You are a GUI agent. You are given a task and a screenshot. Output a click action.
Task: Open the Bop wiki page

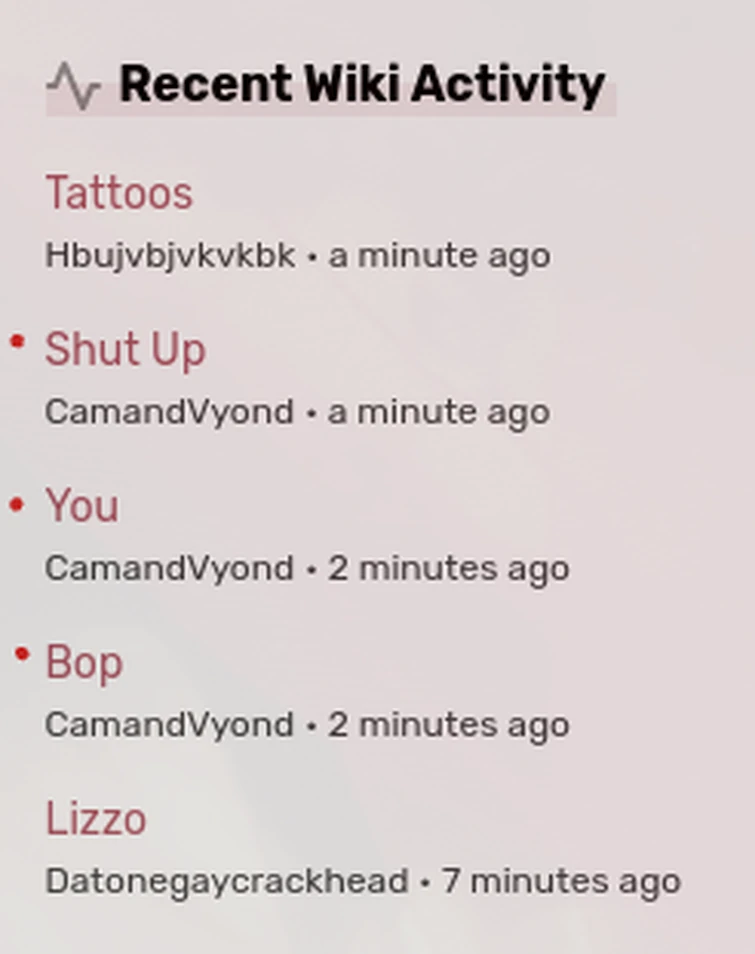[x=84, y=663]
